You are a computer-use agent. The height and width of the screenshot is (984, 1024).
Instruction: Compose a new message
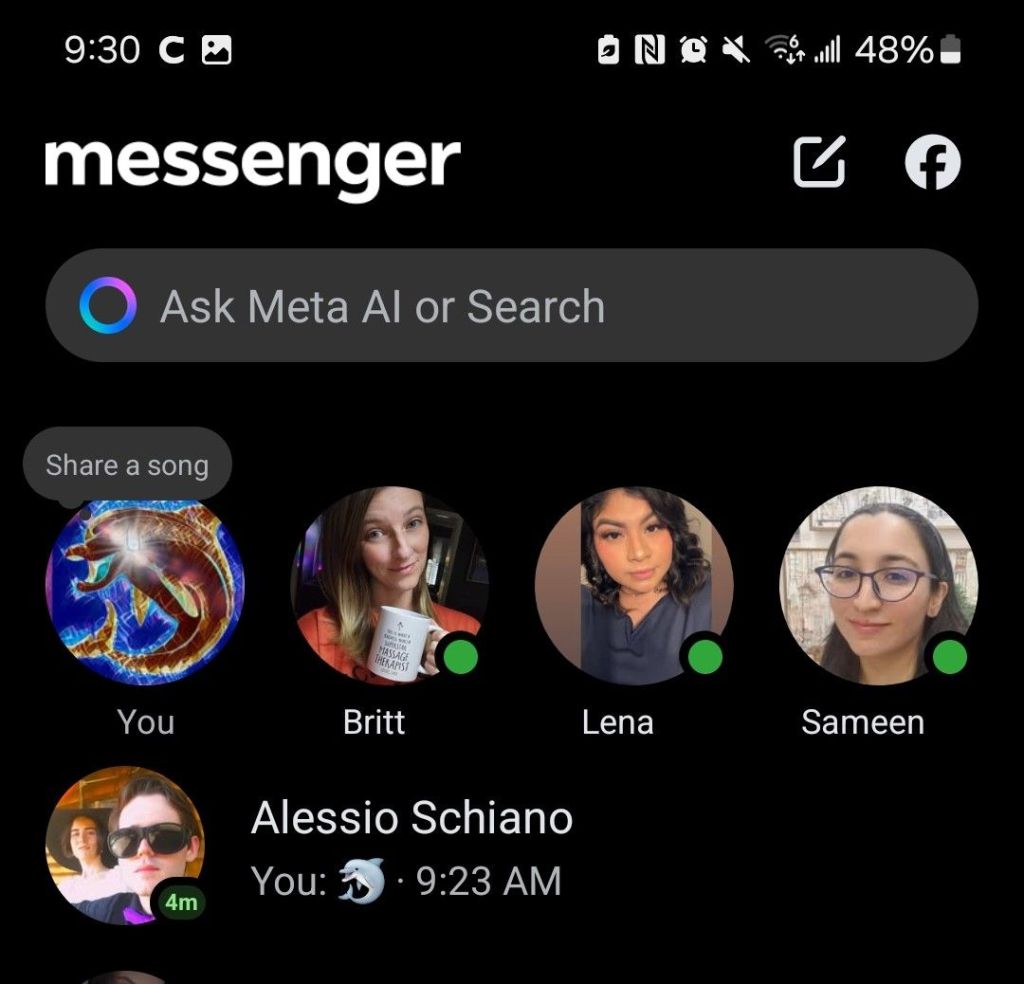[819, 161]
